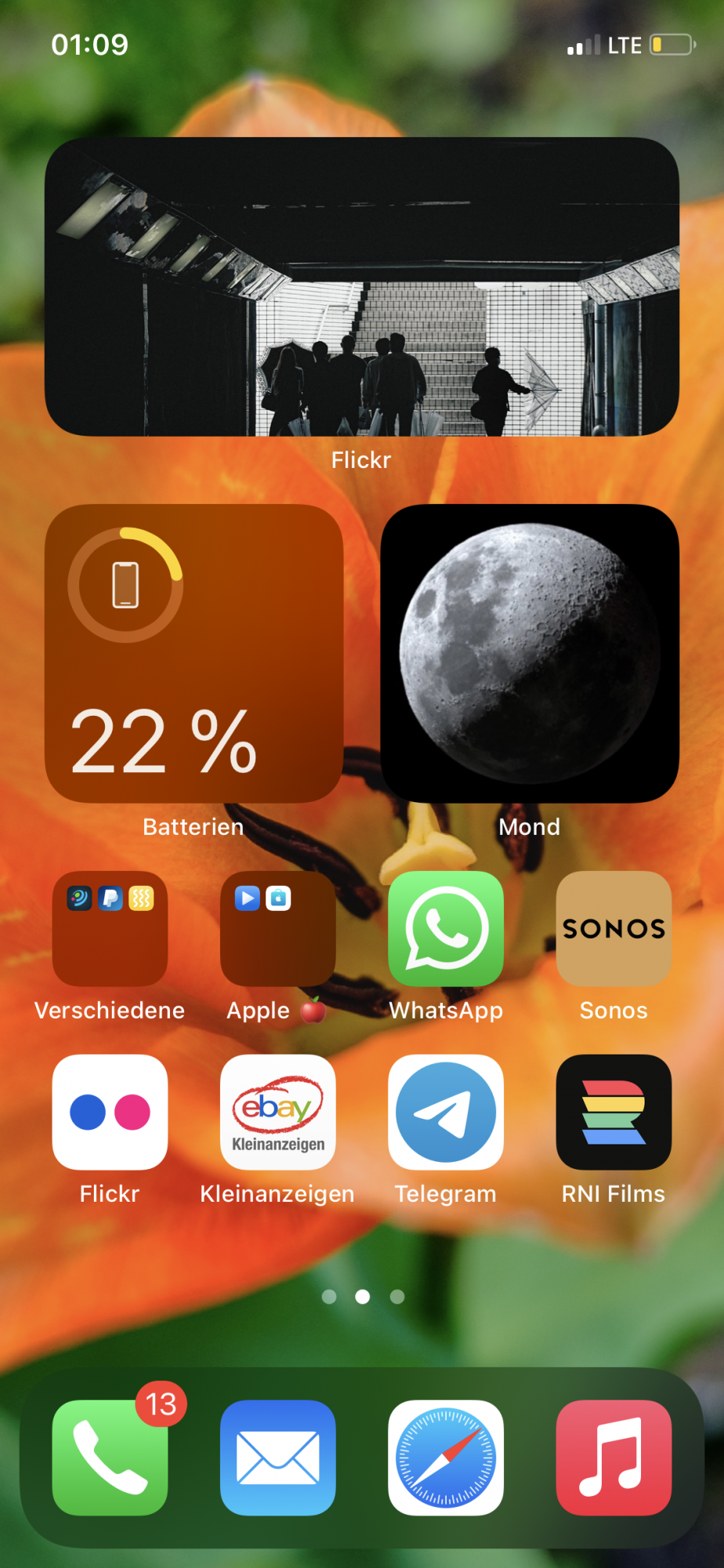This screenshot has width=724, height=1568.
Task: Open the Flickr app icon
Action: click(x=110, y=1112)
